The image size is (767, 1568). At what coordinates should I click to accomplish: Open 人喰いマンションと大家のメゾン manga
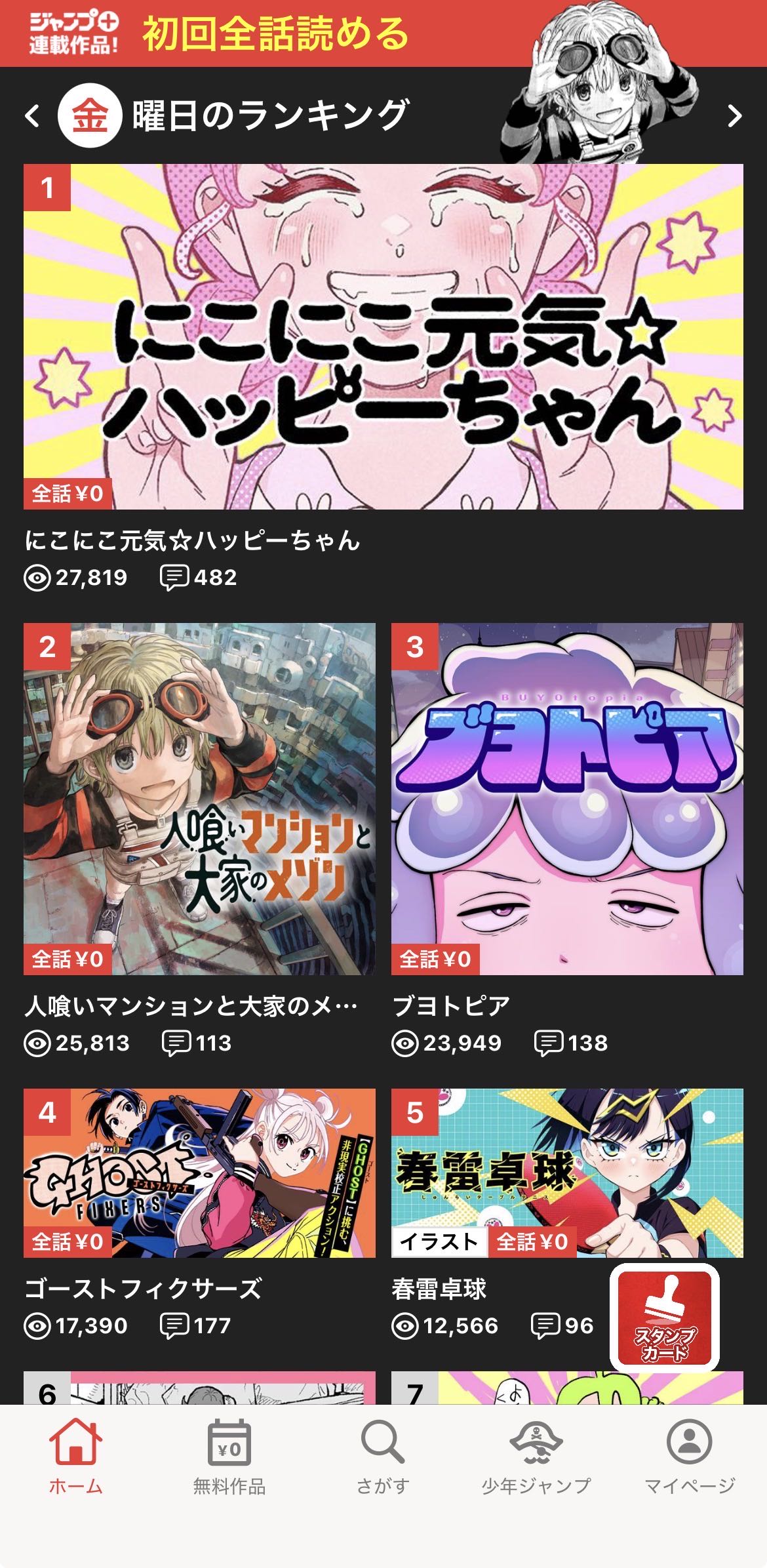click(x=199, y=798)
